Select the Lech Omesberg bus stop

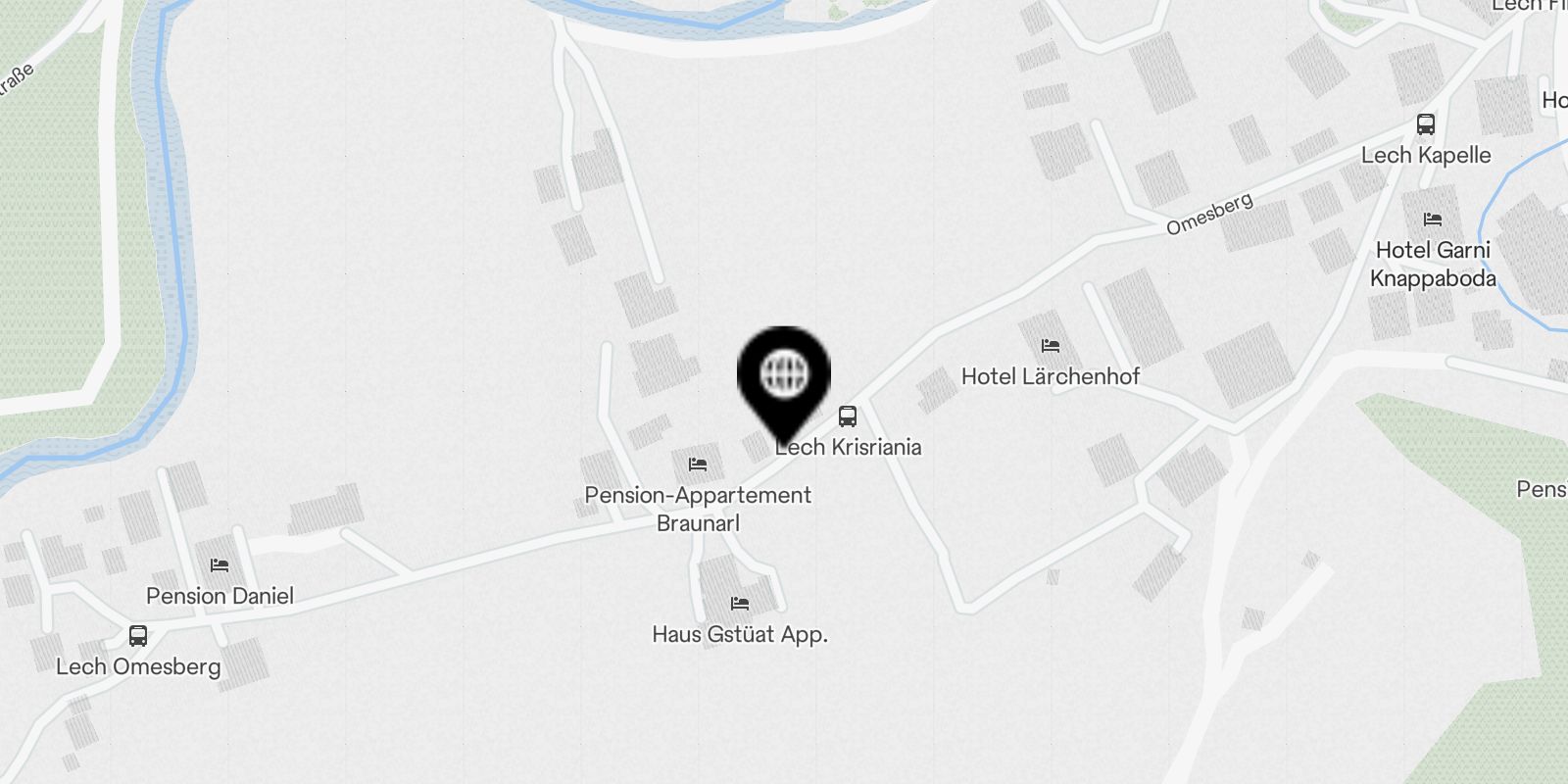138,636
